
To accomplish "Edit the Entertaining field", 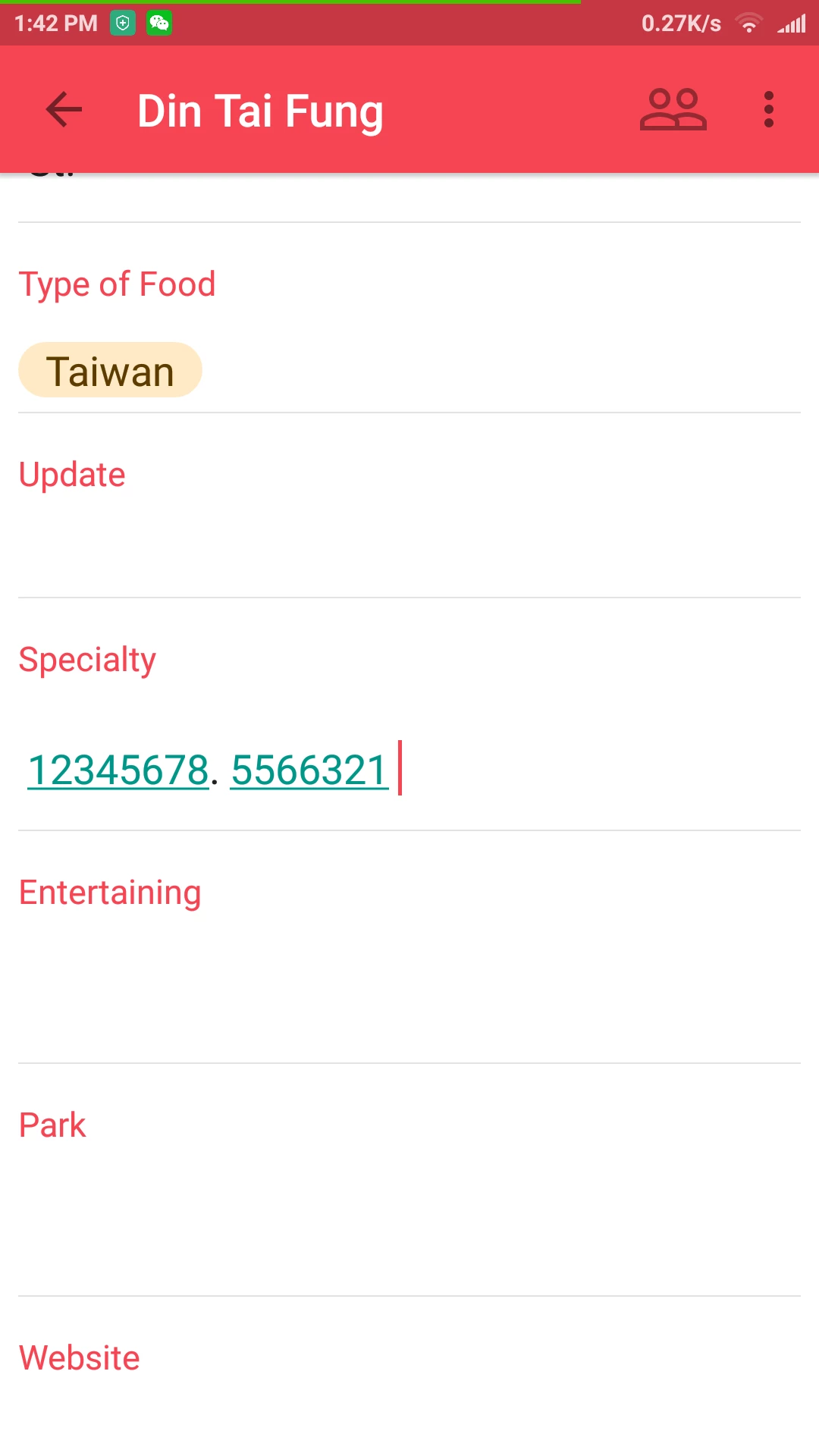I will 409,993.
